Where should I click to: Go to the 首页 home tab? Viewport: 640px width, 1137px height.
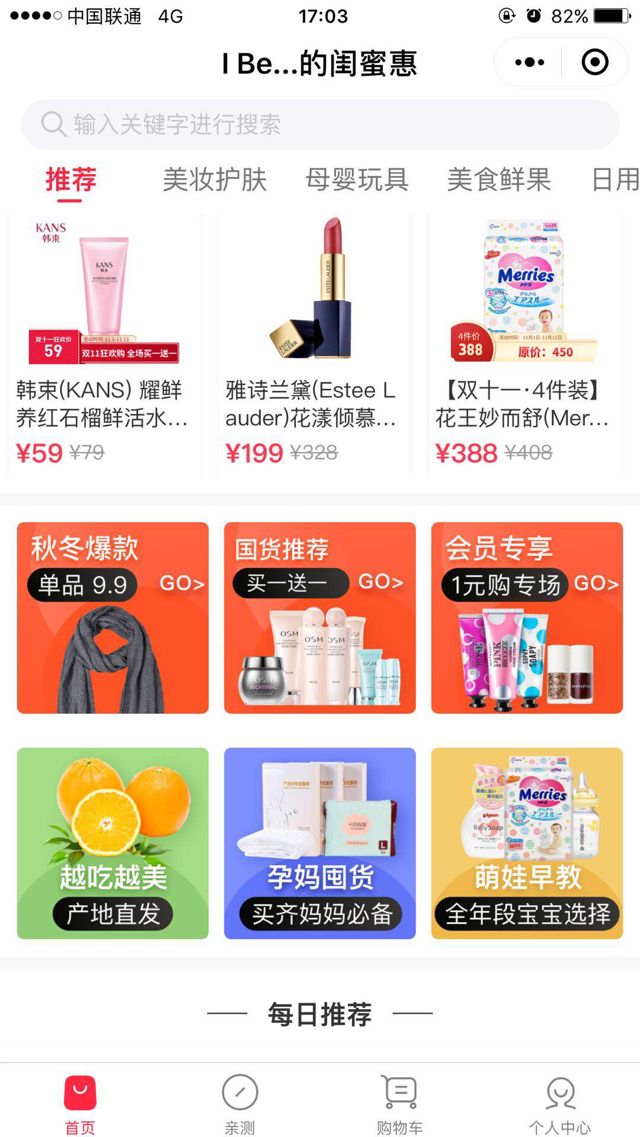tap(80, 1104)
